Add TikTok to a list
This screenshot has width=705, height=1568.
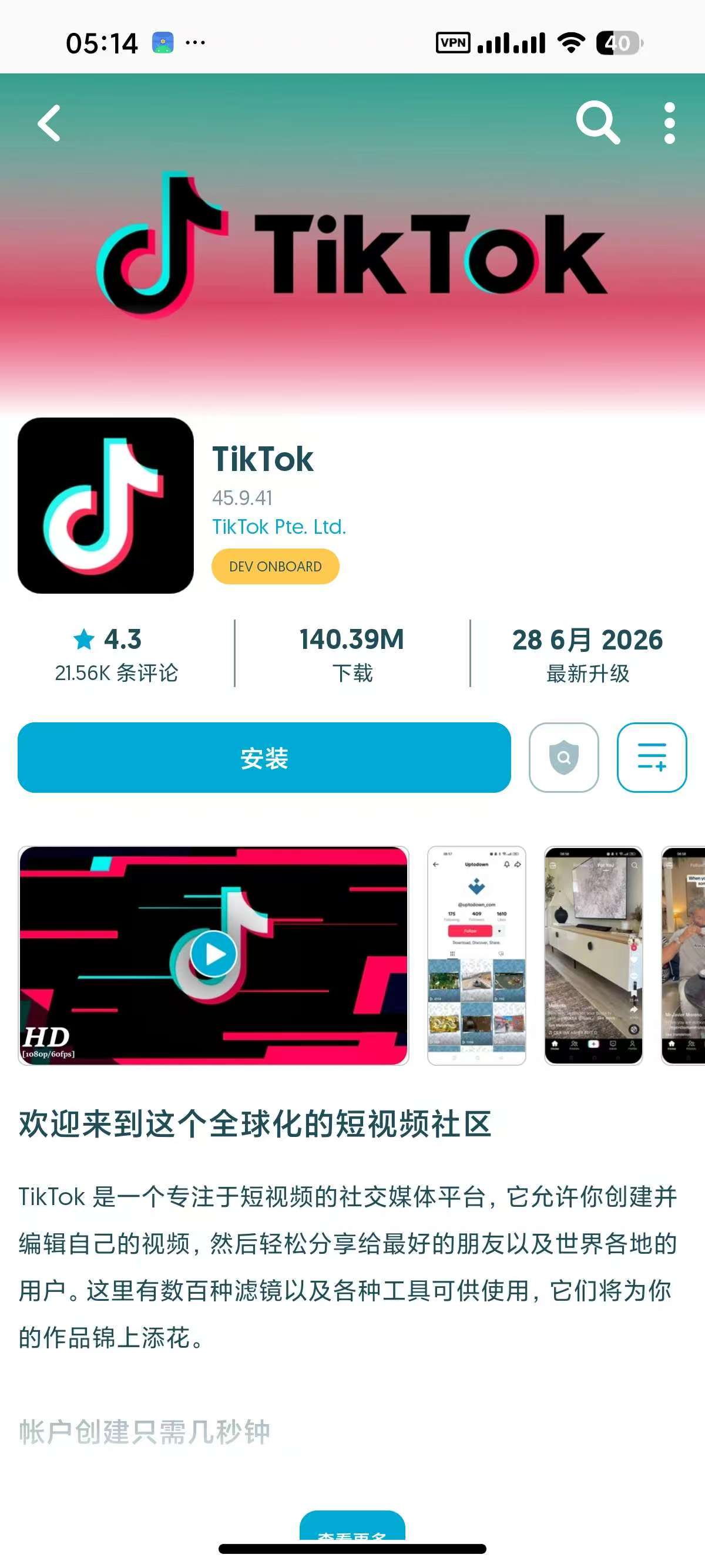pyautogui.click(x=652, y=757)
